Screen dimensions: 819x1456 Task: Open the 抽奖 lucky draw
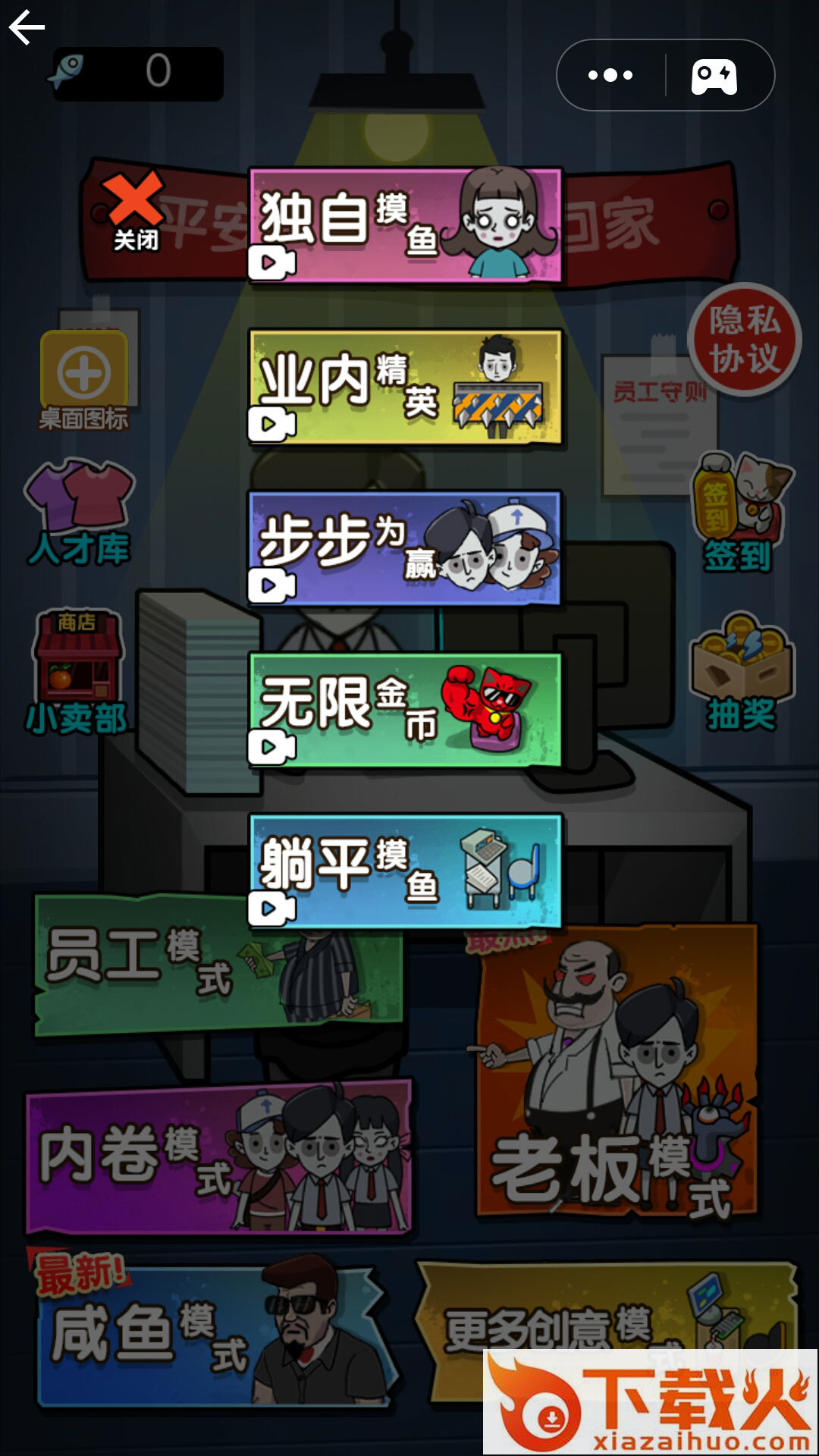(x=741, y=672)
